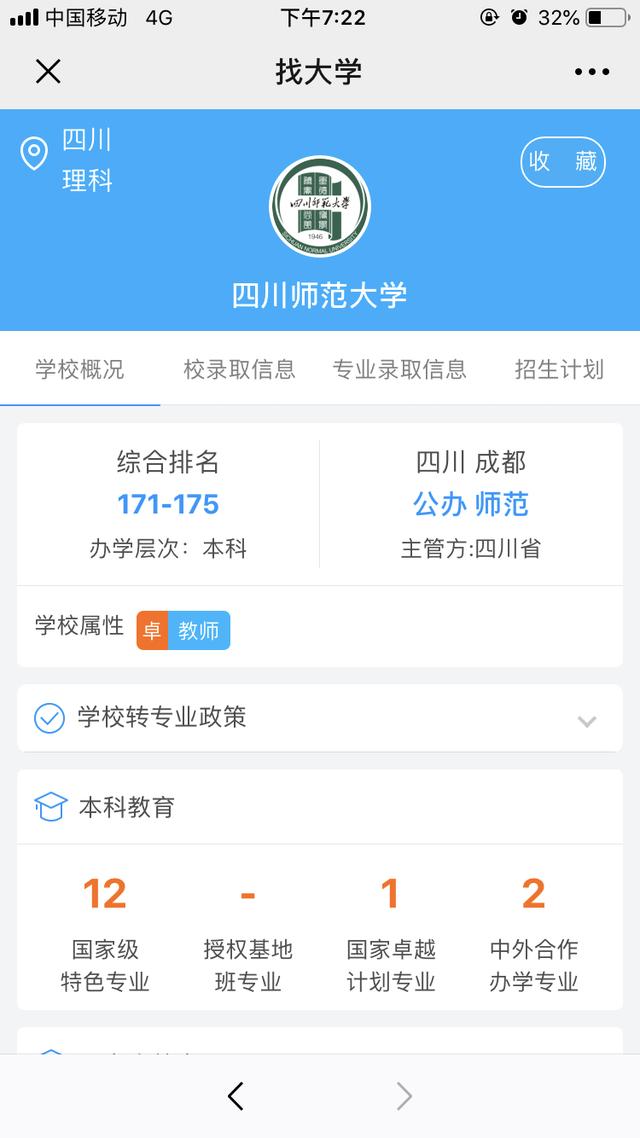Open the three-dot more options menu
640x1138 pixels.
(x=592, y=71)
